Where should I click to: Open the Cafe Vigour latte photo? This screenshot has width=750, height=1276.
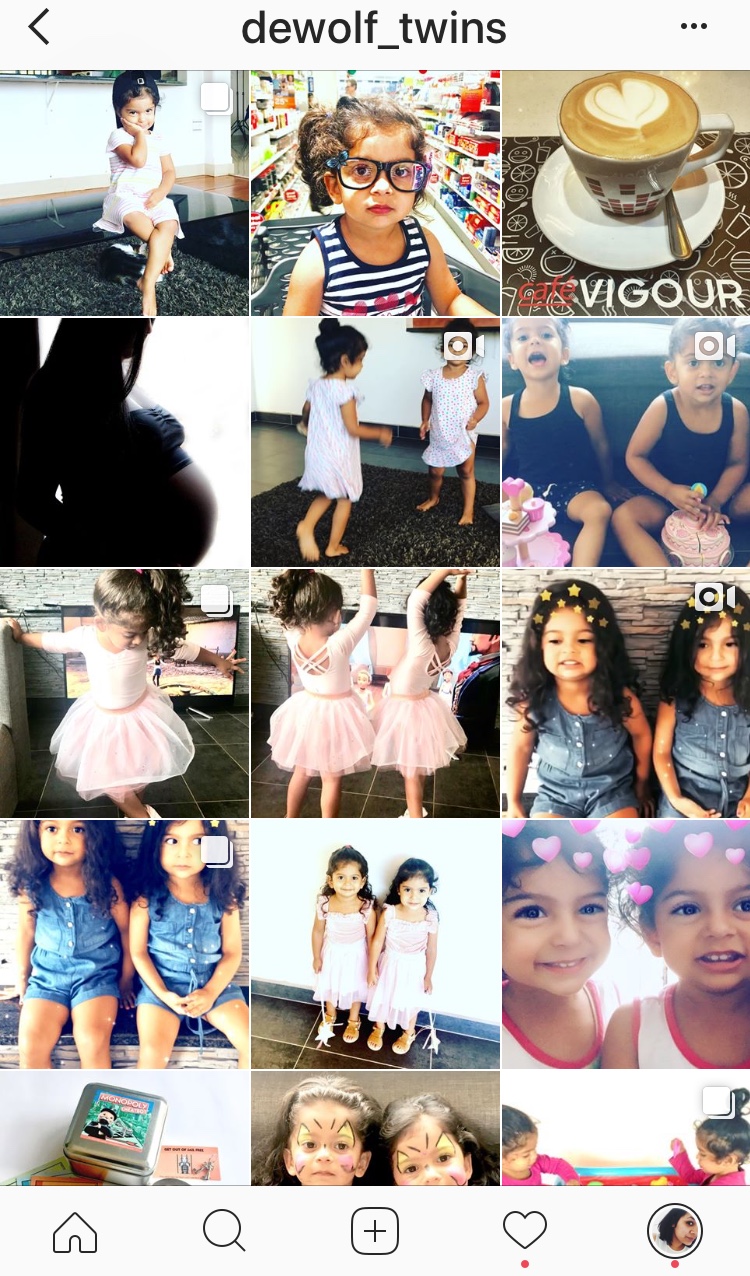(x=626, y=193)
